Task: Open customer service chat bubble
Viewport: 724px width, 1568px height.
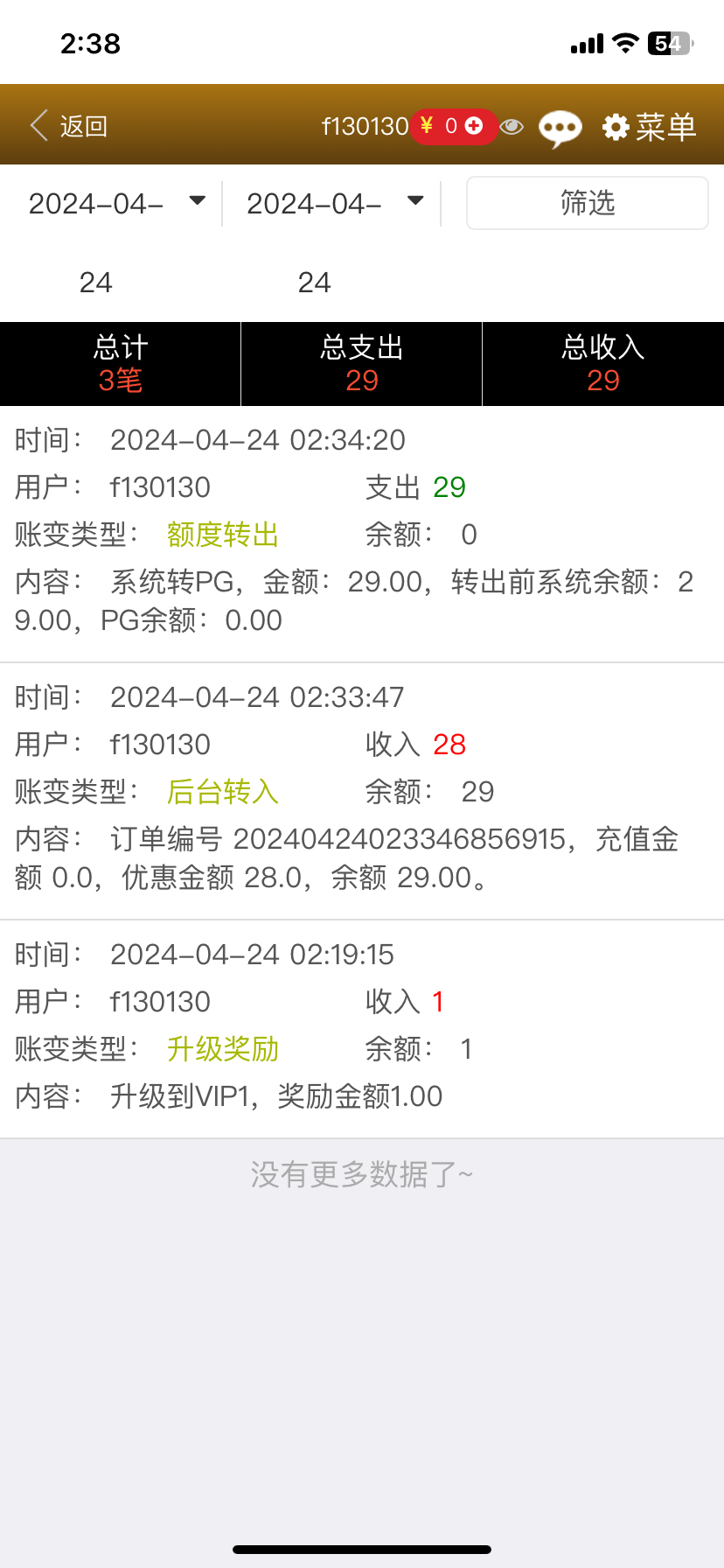Action: [559, 126]
